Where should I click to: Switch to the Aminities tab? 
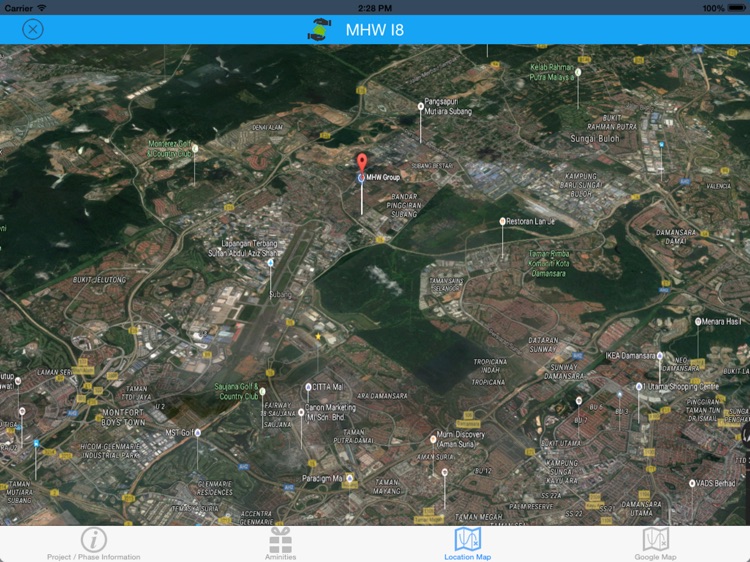(x=281, y=543)
